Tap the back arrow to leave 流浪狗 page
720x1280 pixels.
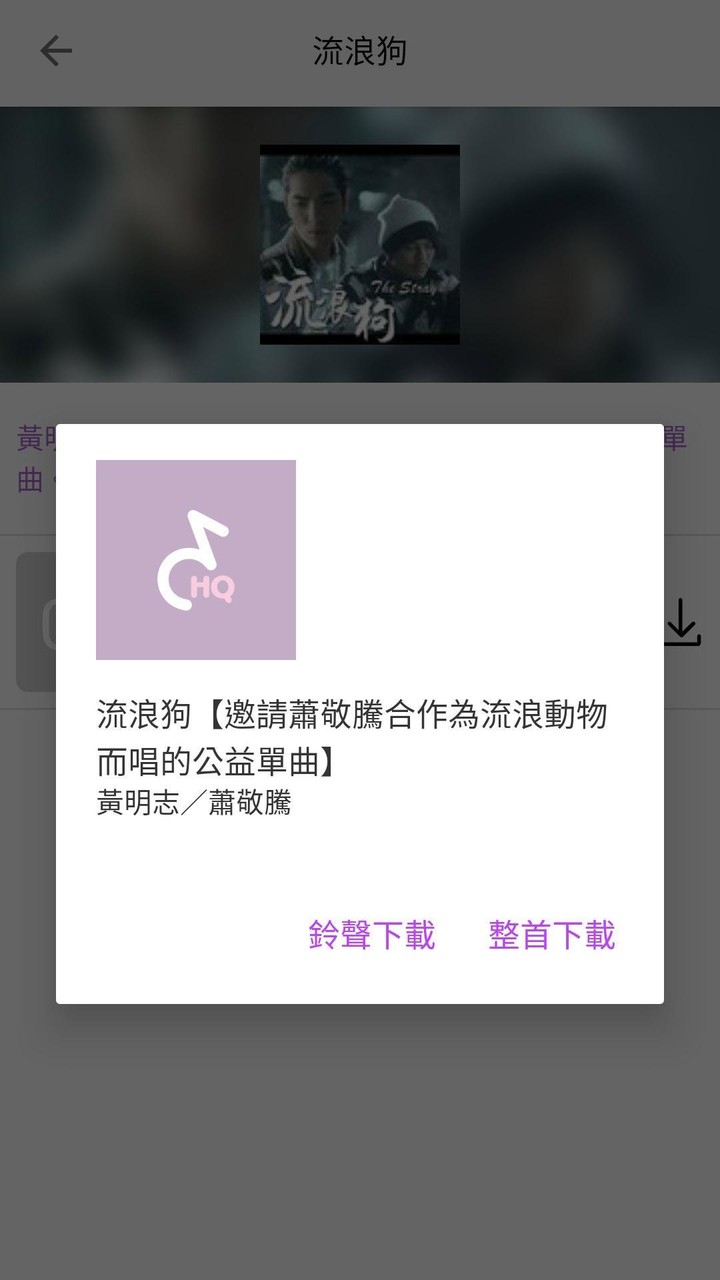coord(57,50)
